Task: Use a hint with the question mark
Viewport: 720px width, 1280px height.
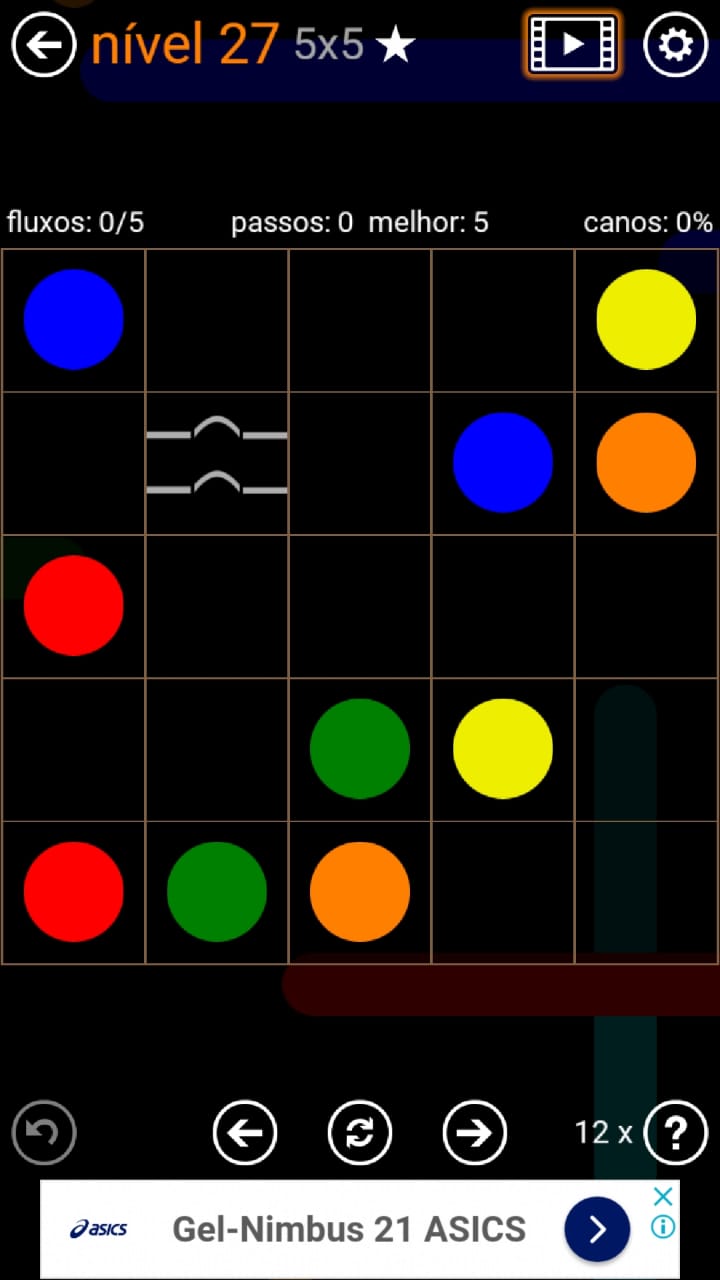Action: 676,1133
